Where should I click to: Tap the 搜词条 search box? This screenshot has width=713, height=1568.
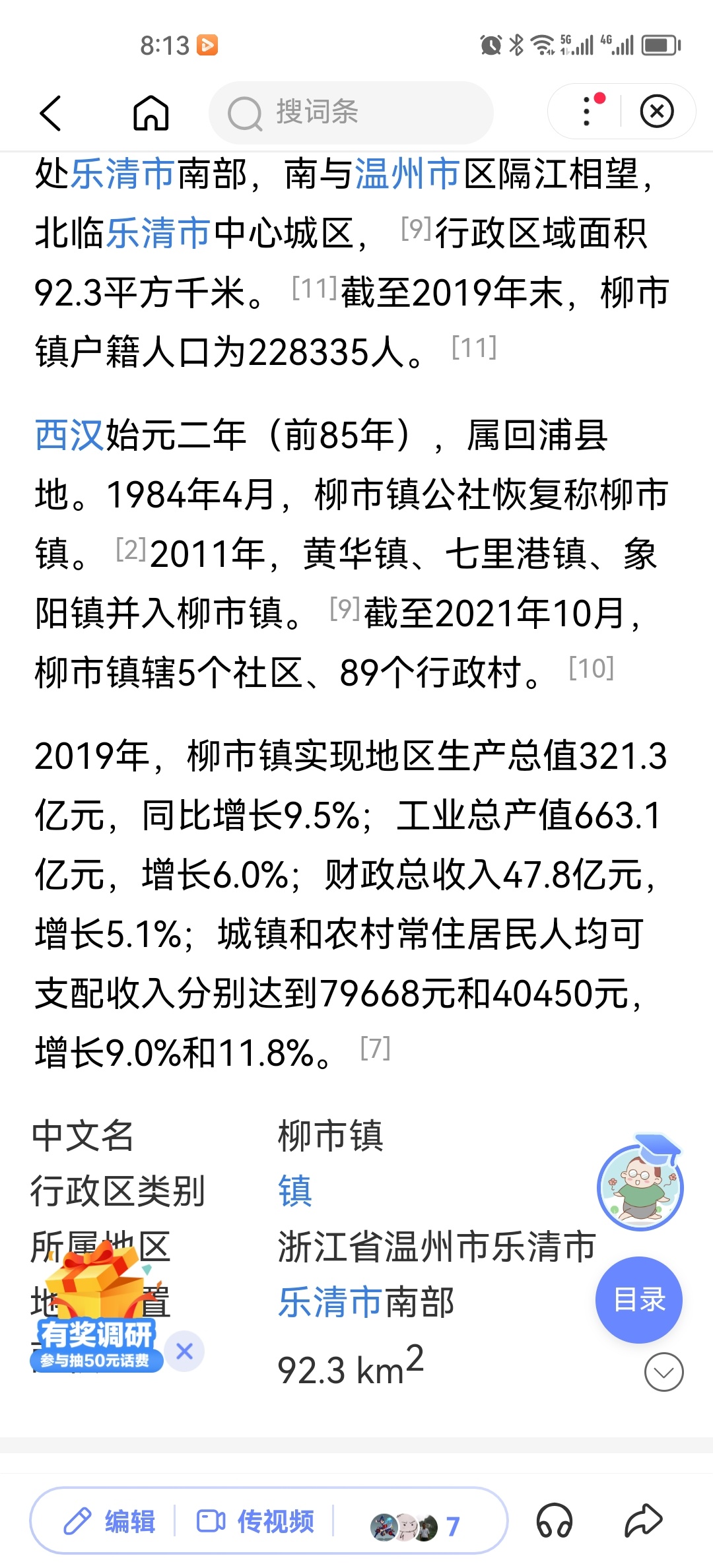pyautogui.click(x=351, y=113)
